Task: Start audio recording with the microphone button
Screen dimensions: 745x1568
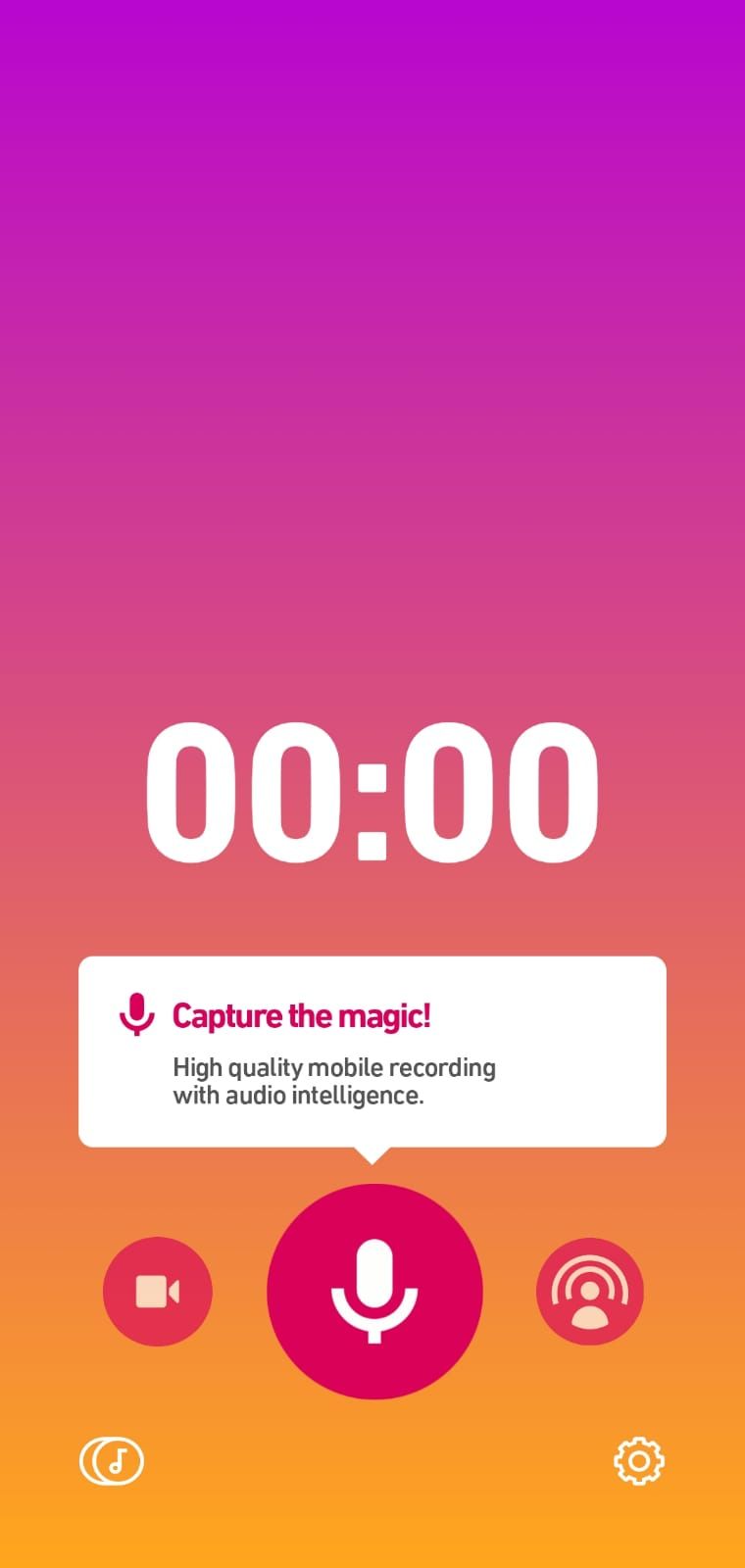Action: tap(374, 1291)
